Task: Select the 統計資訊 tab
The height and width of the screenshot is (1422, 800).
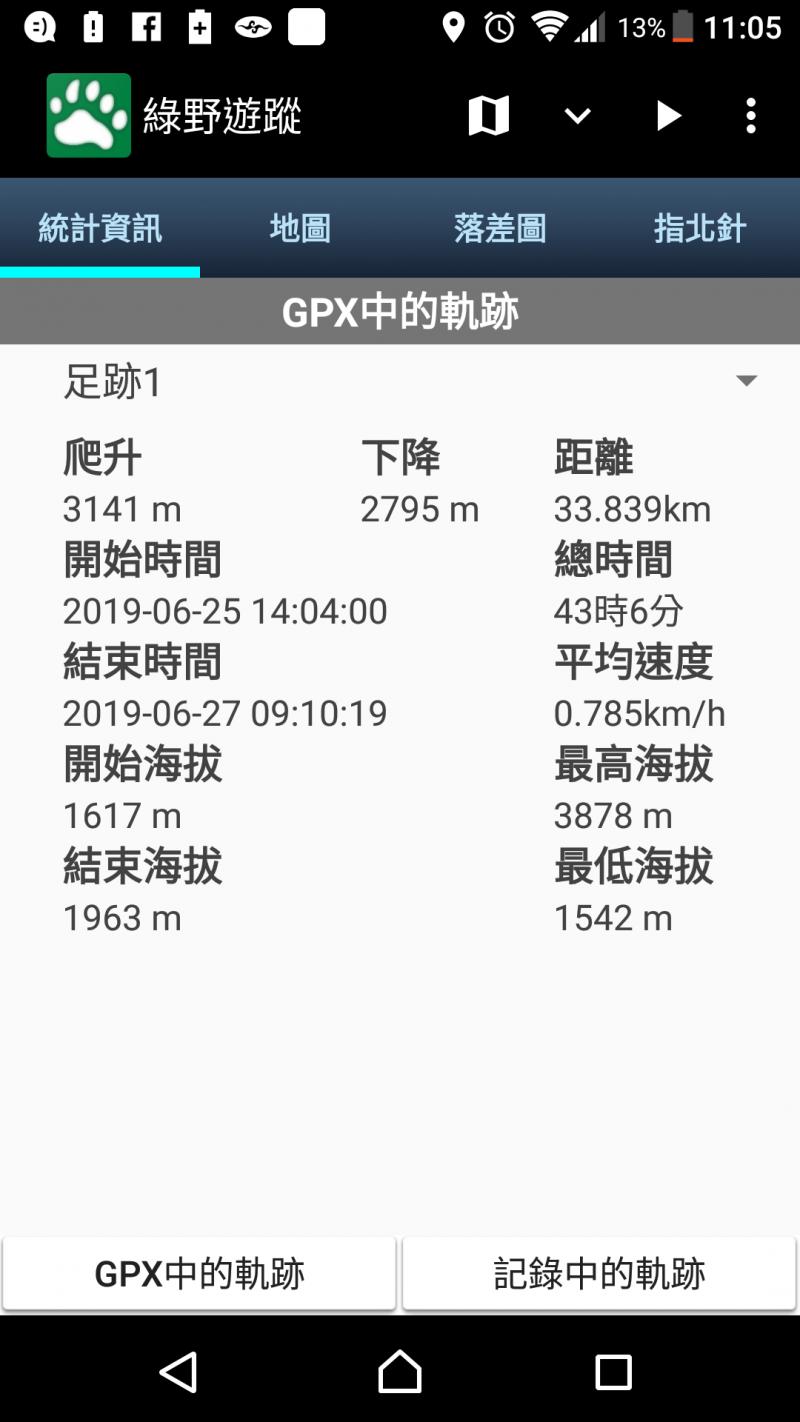Action: tap(100, 228)
